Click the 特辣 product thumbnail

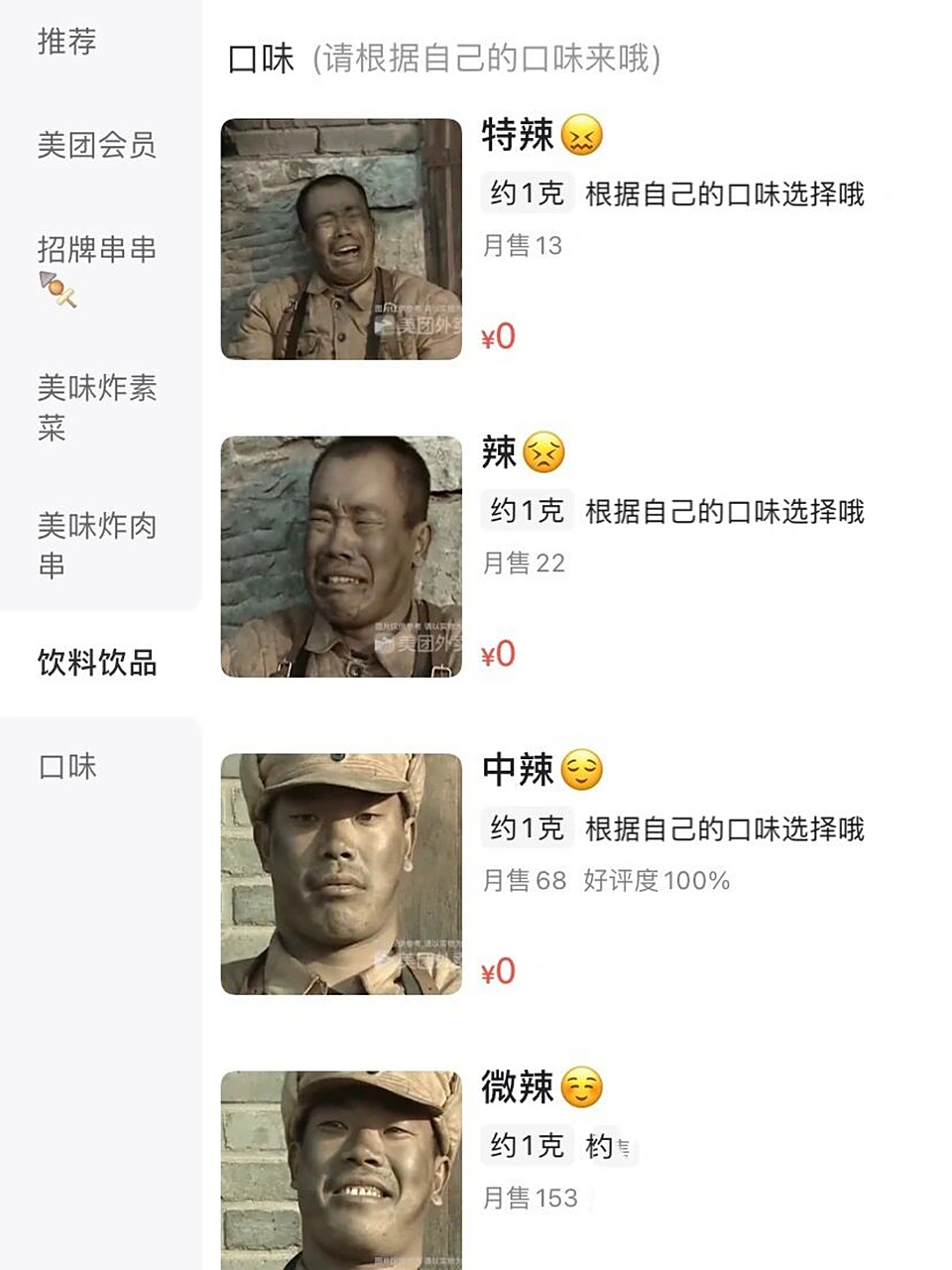click(x=340, y=238)
